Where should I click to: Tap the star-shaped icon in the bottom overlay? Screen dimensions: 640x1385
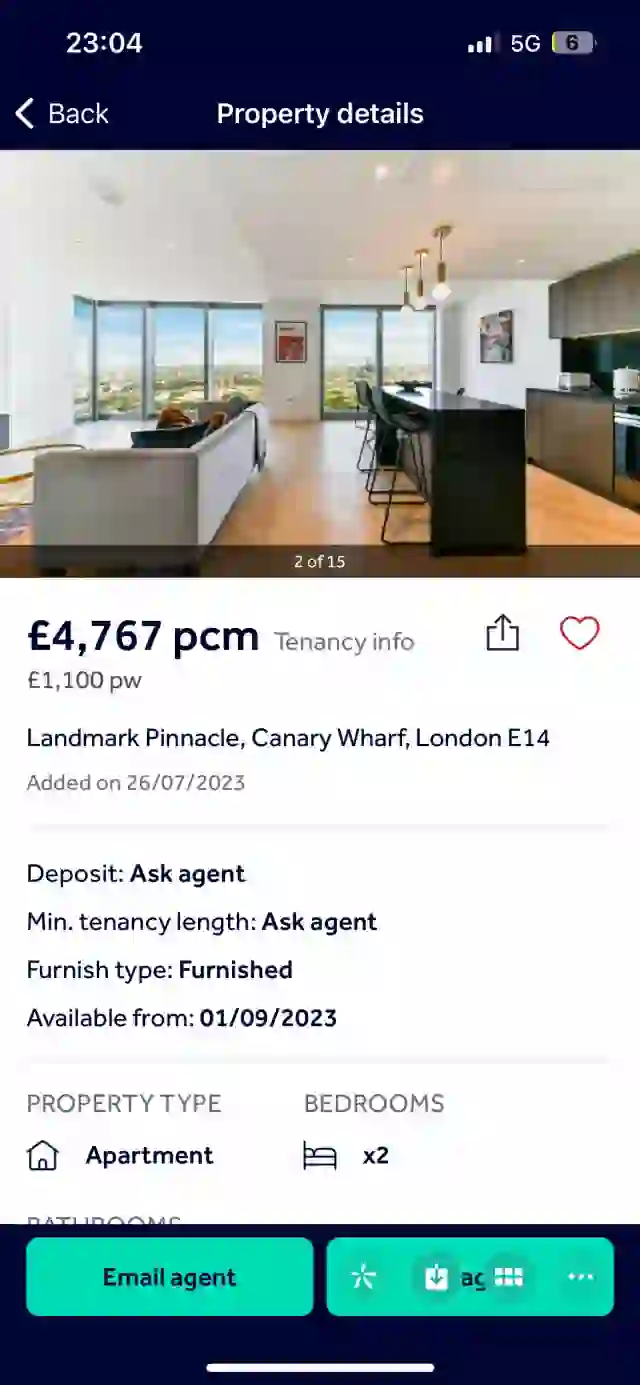pyautogui.click(x=363, y=1277)
